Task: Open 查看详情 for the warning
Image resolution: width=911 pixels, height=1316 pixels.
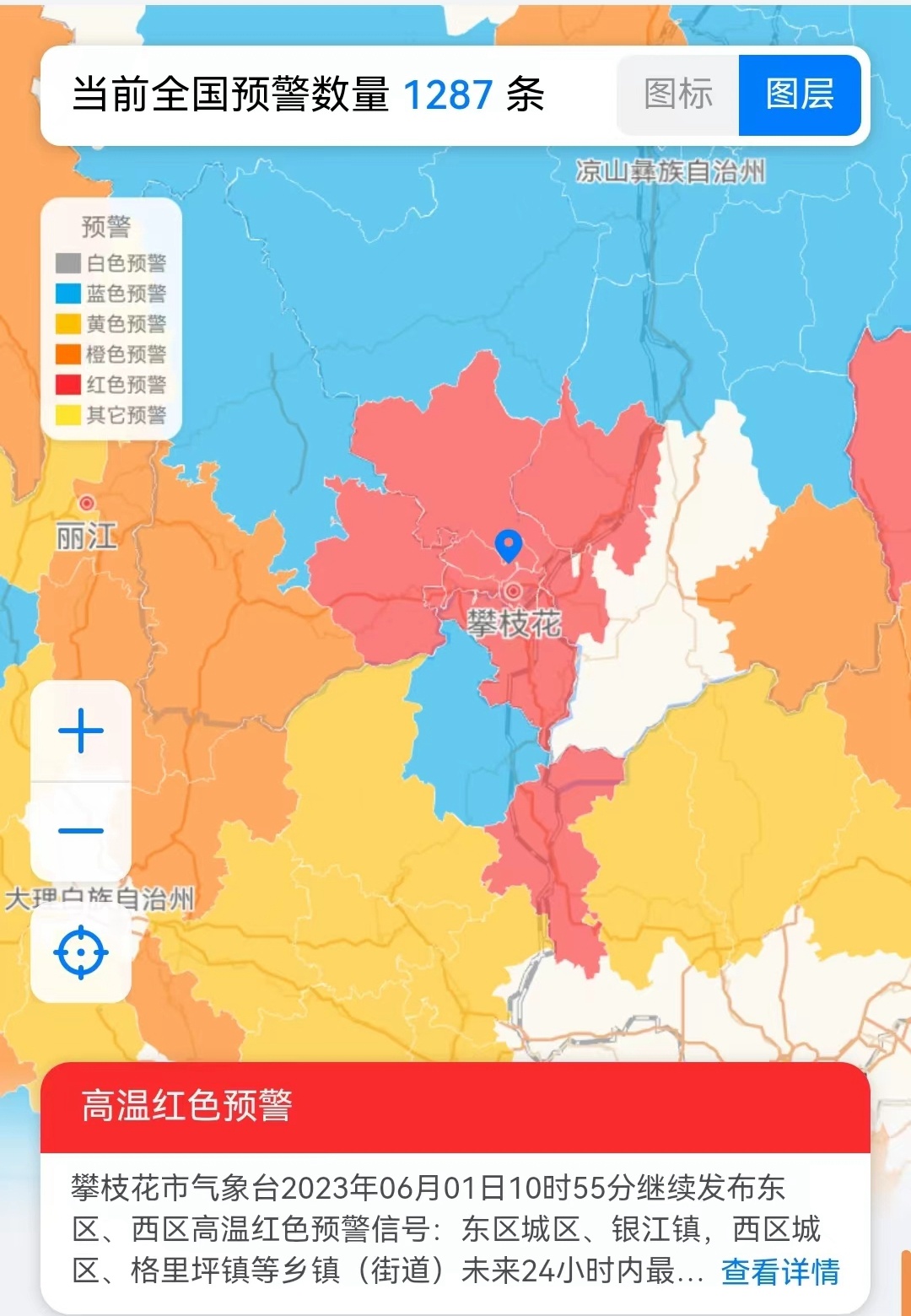Action: click(780, 1271)
